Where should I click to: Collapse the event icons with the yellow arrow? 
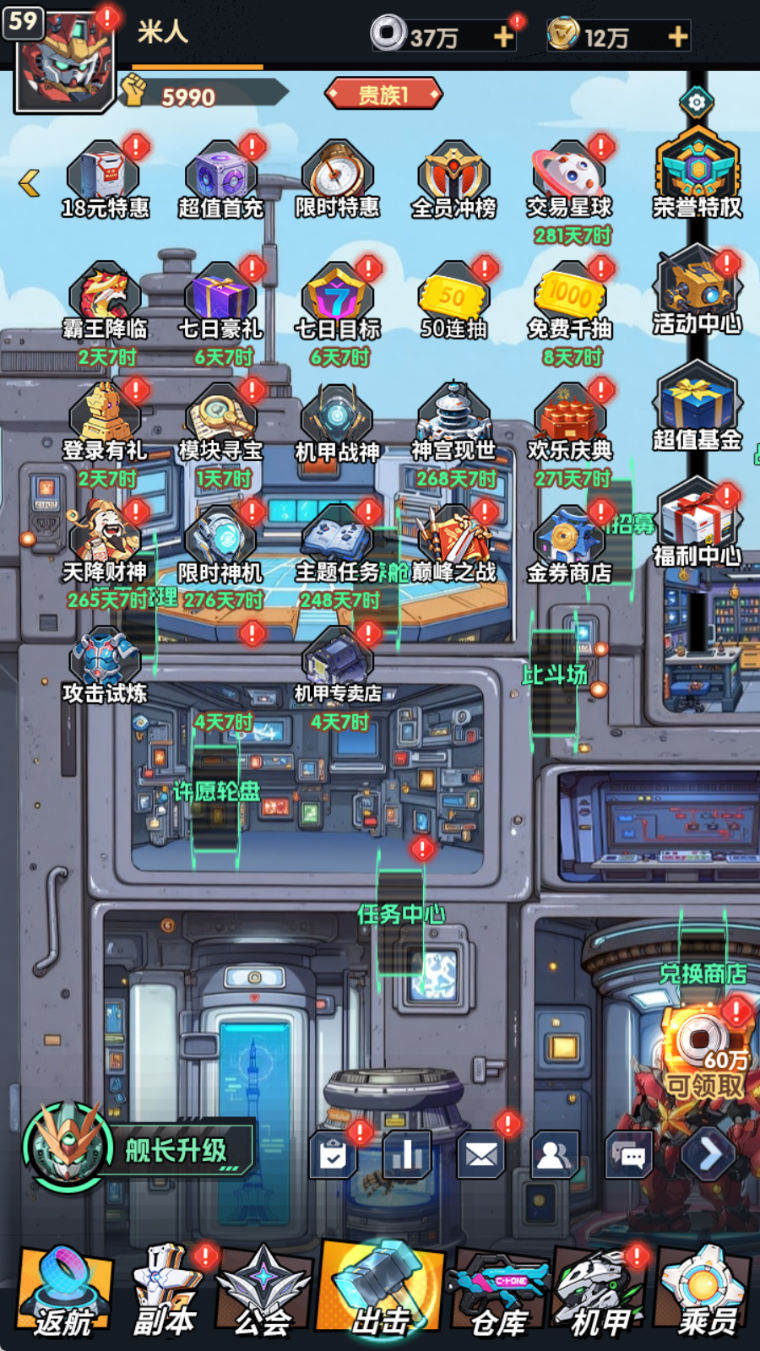pyautogui.click(x=29, y=182)
